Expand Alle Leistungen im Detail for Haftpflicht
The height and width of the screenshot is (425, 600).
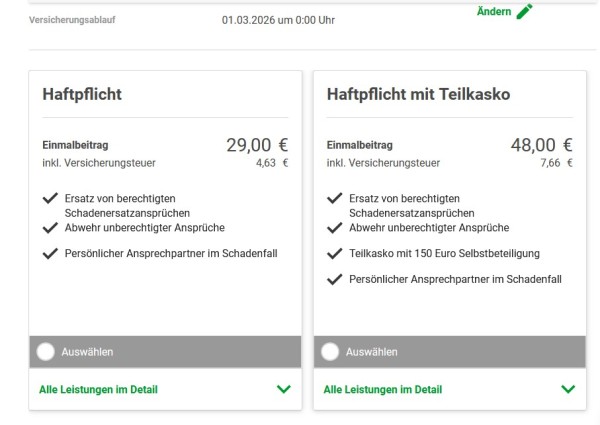click(165, 389)
